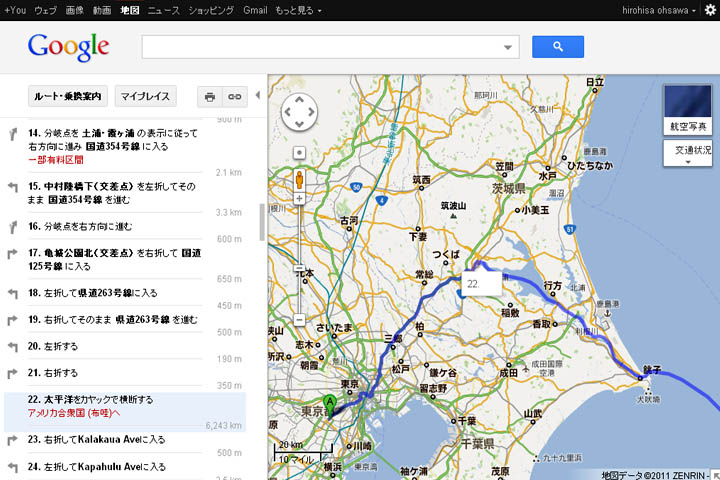Switch to 航空写真 satellite view
The height and width of the screenshot is (480, 720).
687,110
